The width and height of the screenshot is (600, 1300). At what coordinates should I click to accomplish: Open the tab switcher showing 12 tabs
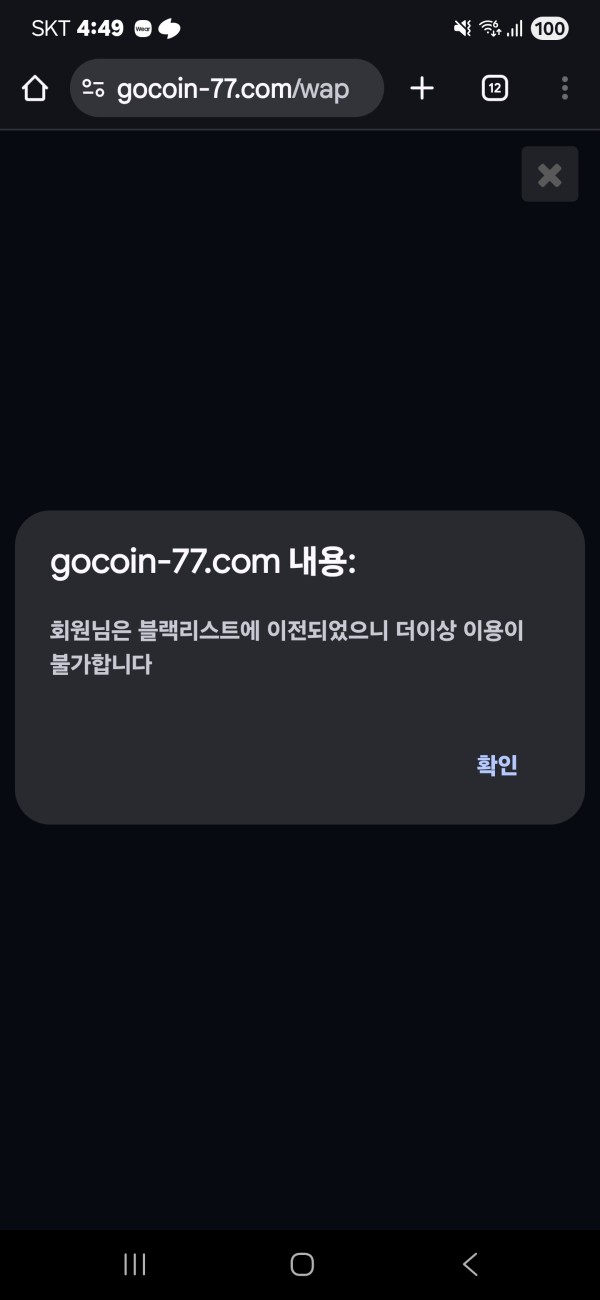pos(494,89)
